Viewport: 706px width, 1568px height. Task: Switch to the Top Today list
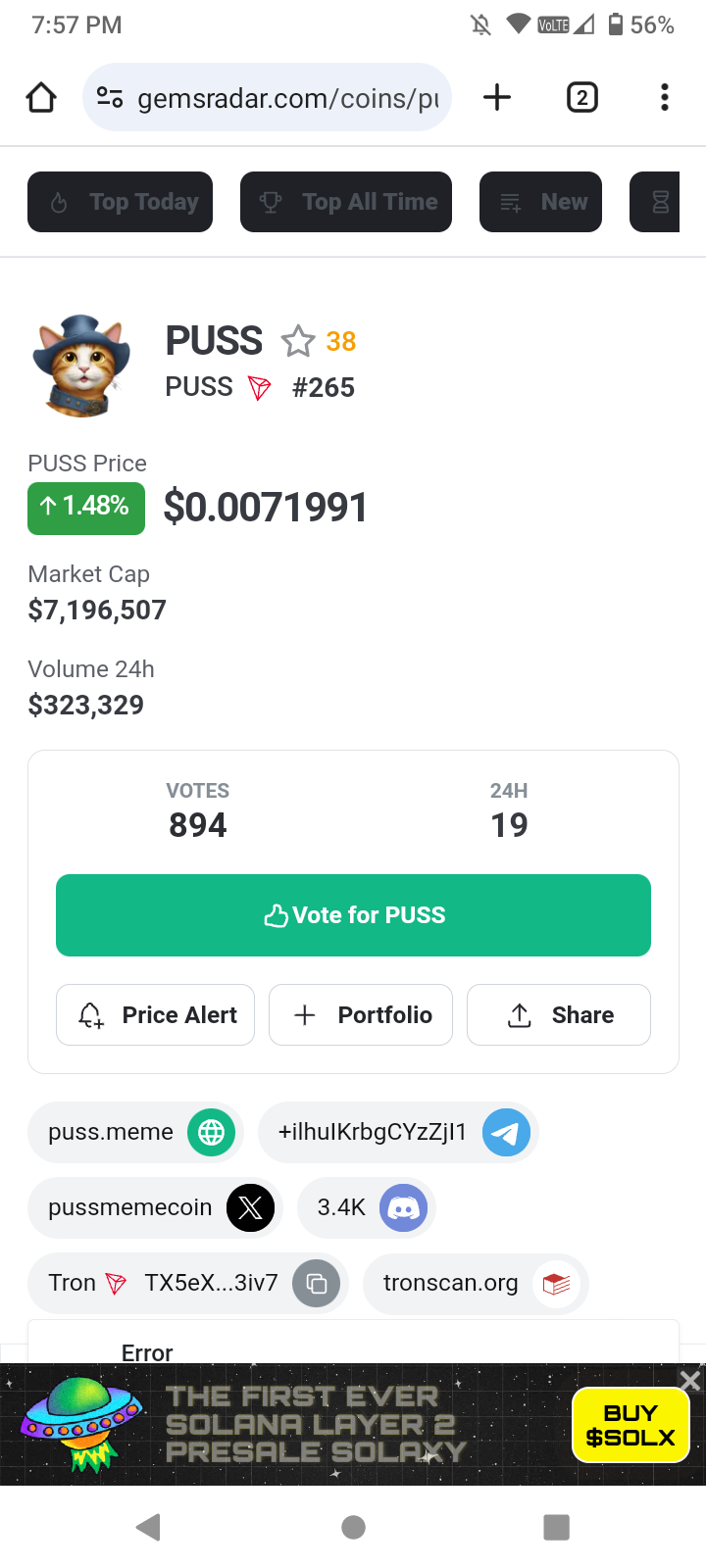click(x=120, y=202)
